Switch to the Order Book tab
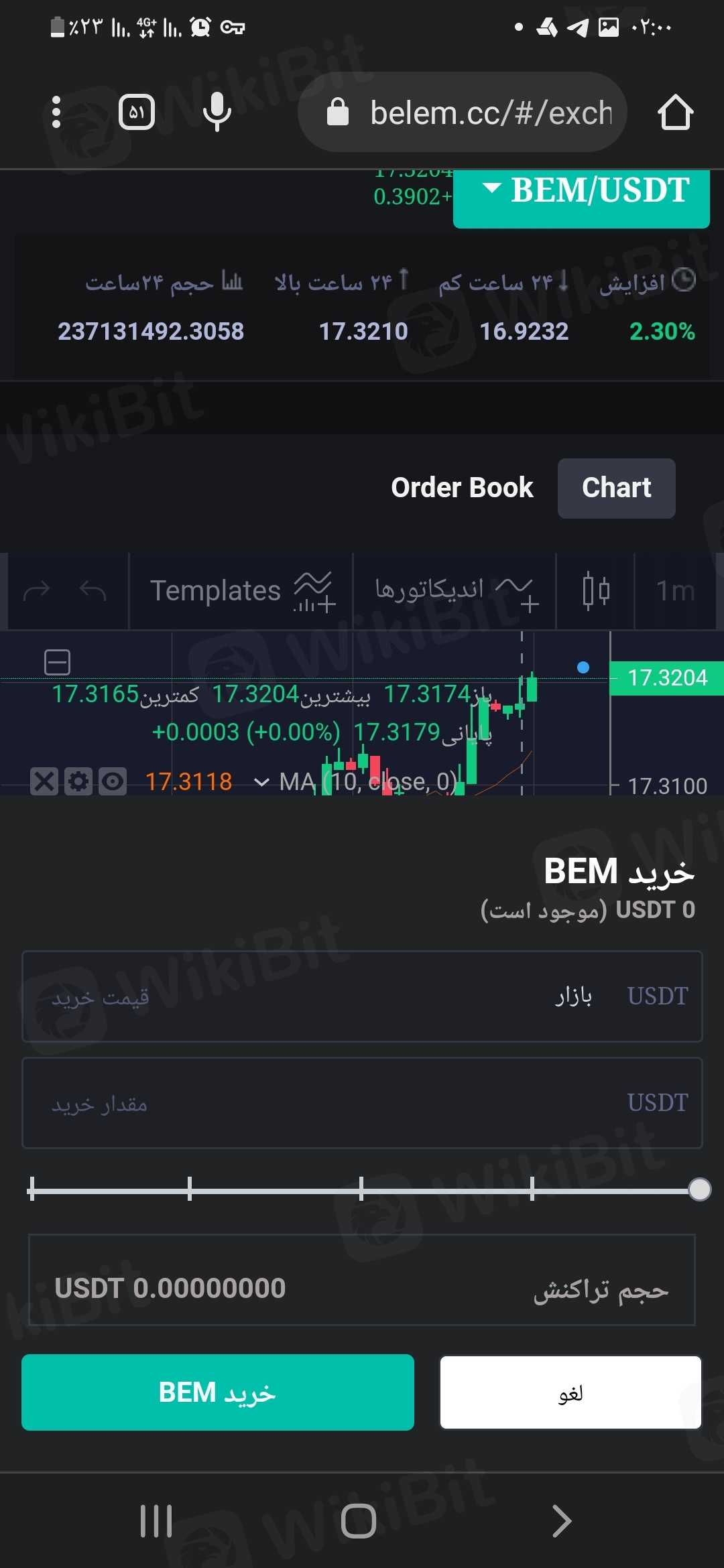This screenshot has width=724, height=1568. click(x=462, y=488)
